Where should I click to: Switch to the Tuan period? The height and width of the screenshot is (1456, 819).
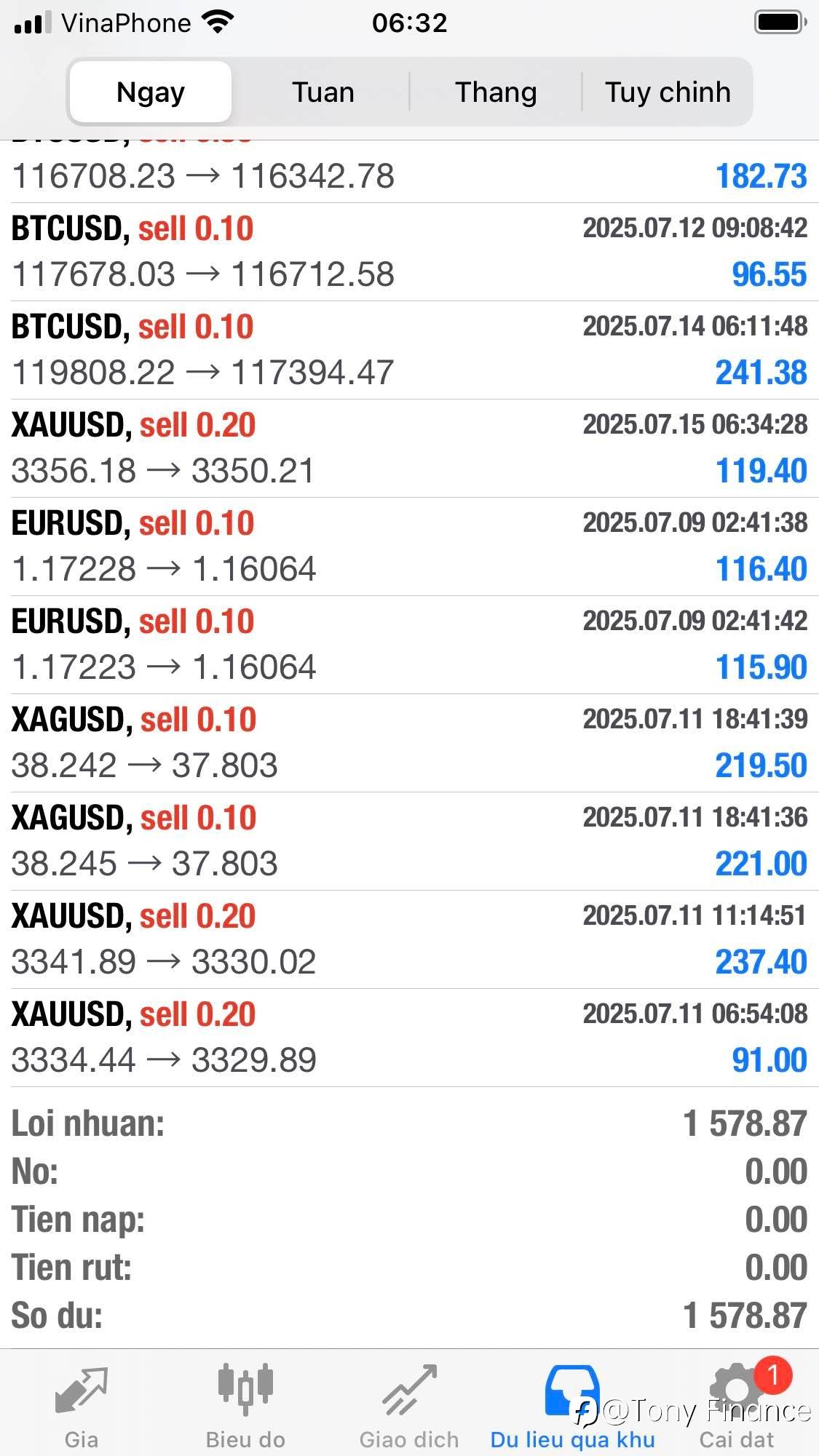click(323, 92)
